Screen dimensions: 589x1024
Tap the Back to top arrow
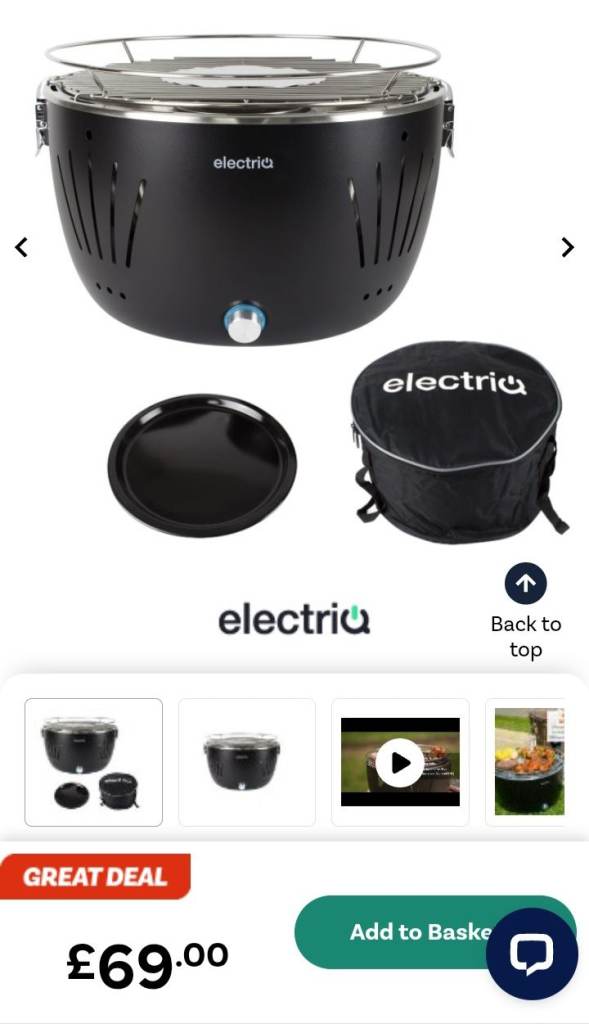point(526,583)
